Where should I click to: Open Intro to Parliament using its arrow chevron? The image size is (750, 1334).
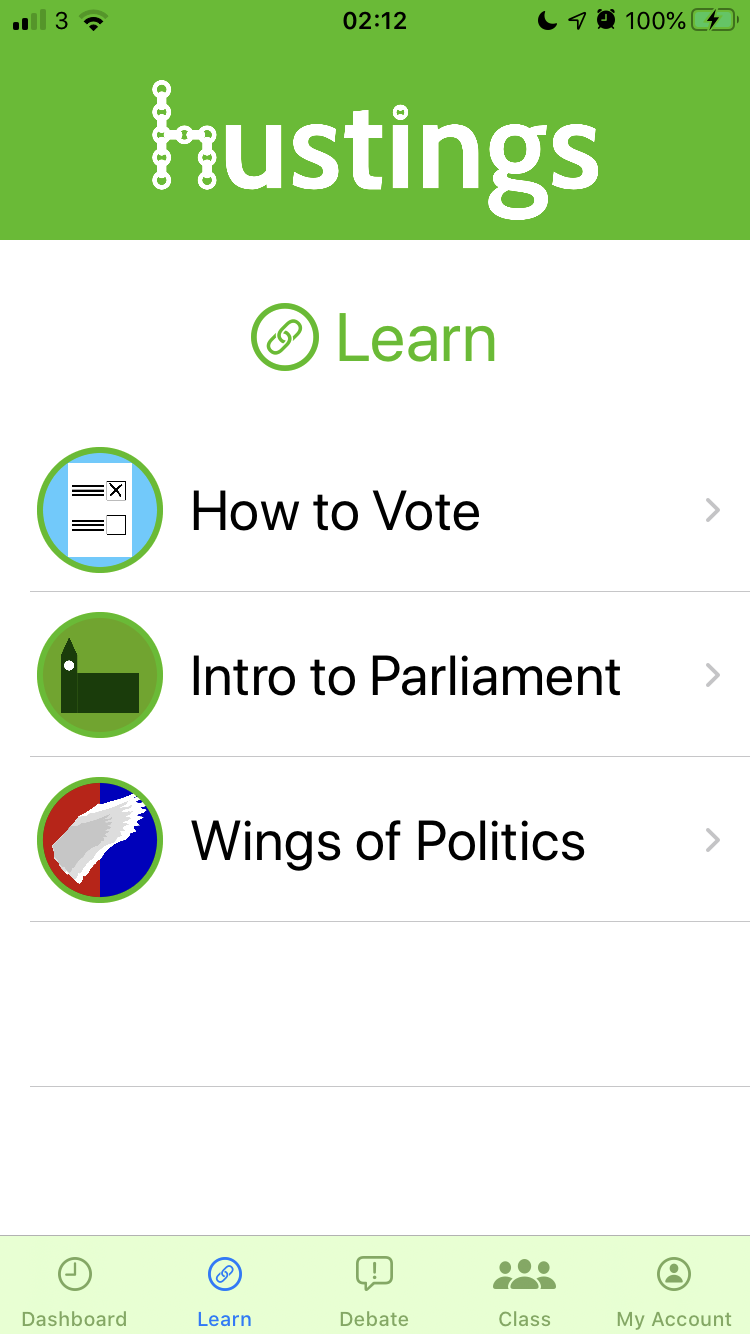point(712,675)
